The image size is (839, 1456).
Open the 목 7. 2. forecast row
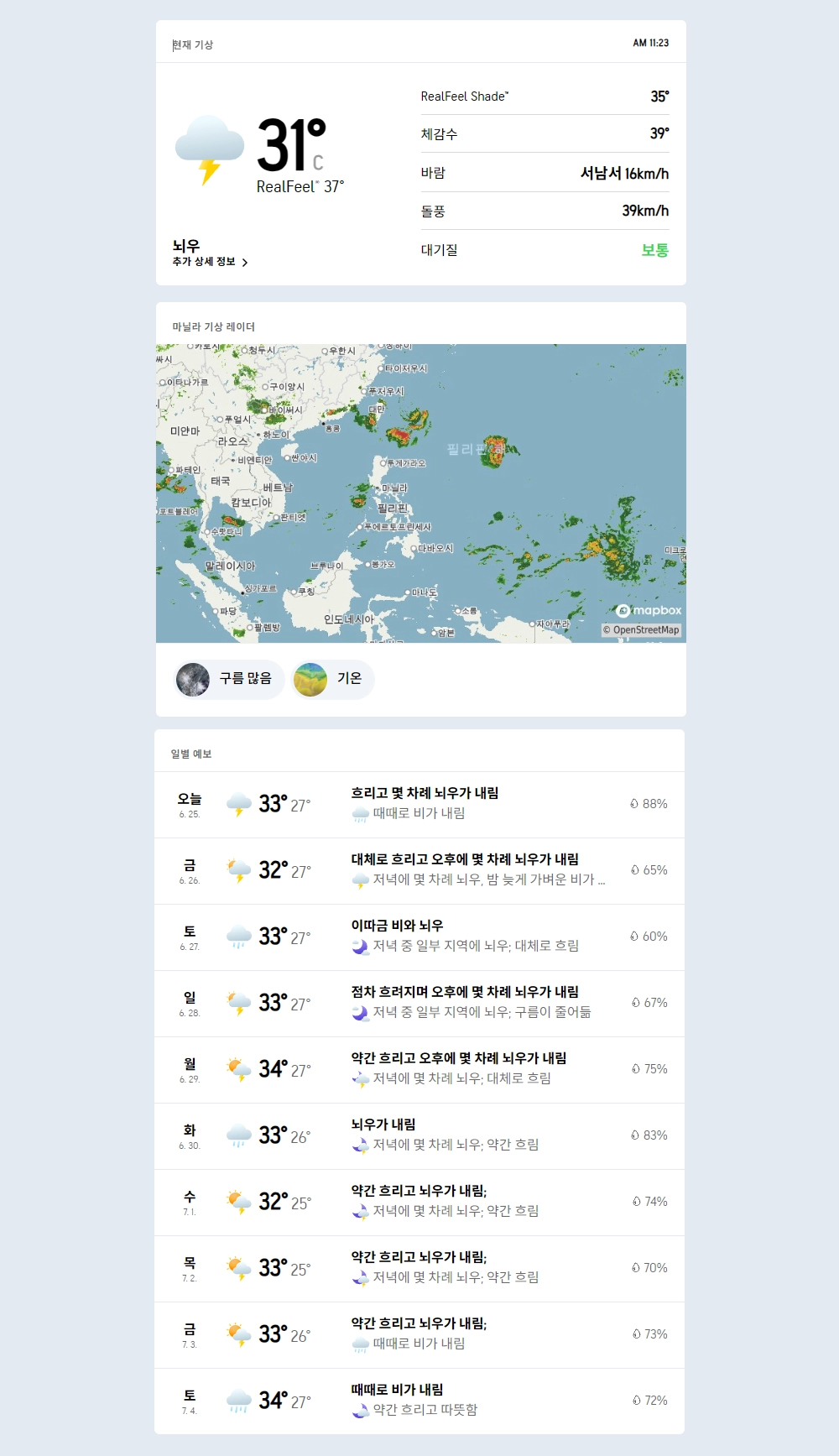pos(419,1268)
